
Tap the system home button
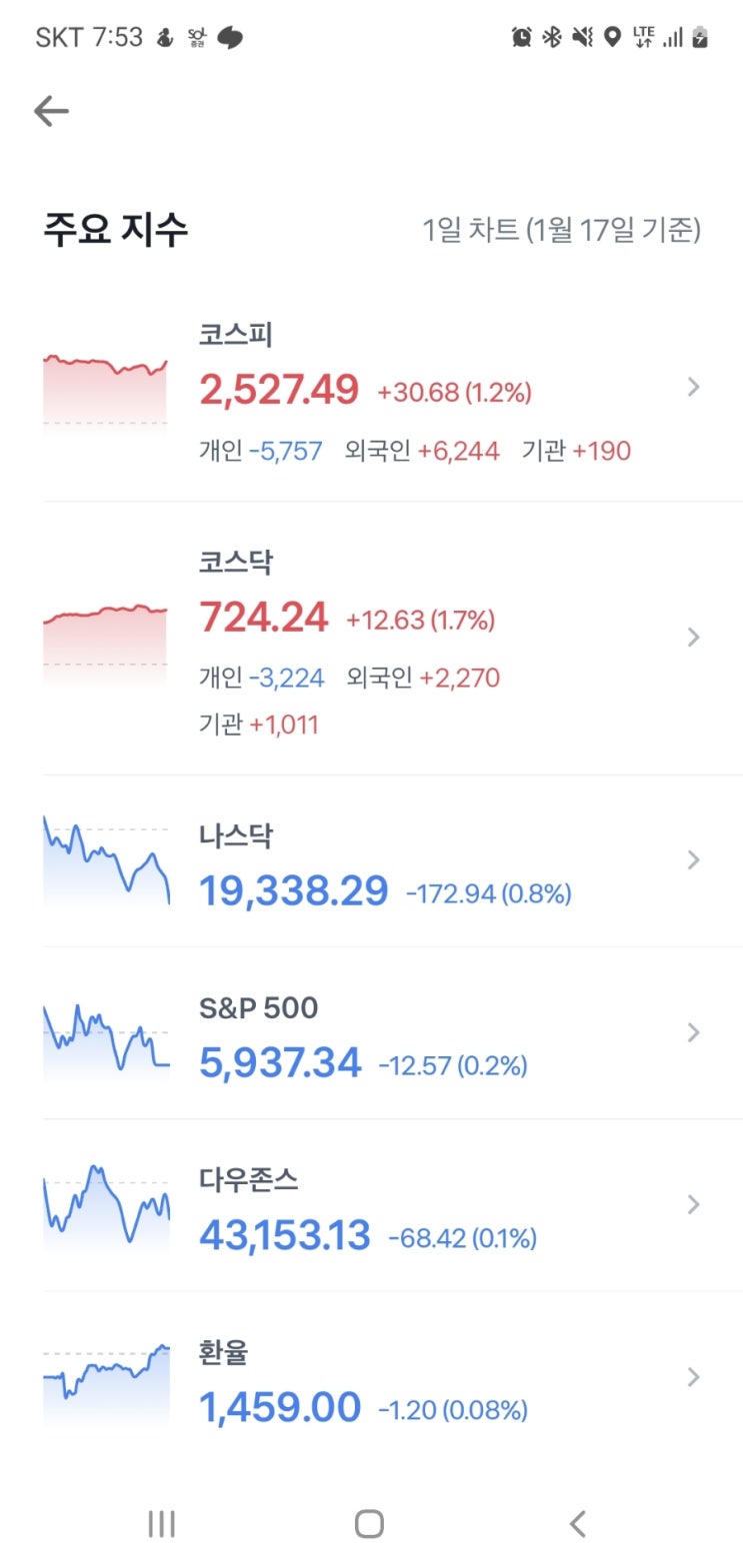(369, 1523)
